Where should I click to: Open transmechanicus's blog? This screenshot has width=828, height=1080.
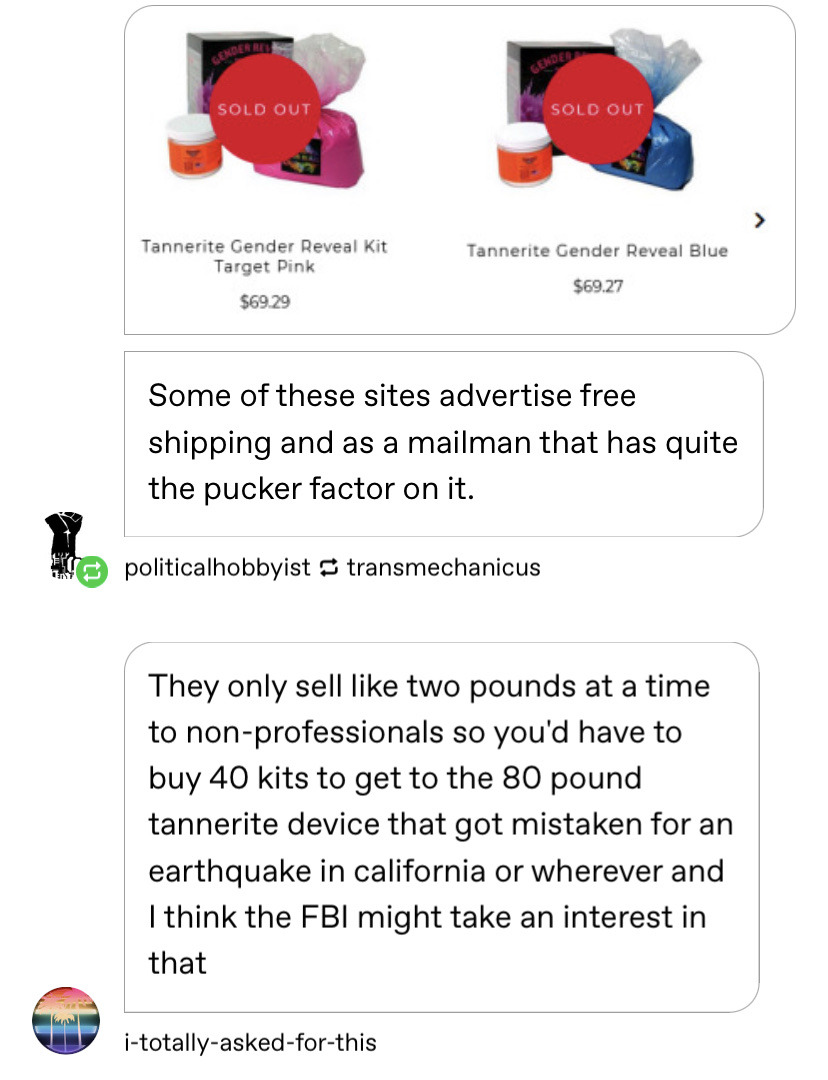pos(443,568)
